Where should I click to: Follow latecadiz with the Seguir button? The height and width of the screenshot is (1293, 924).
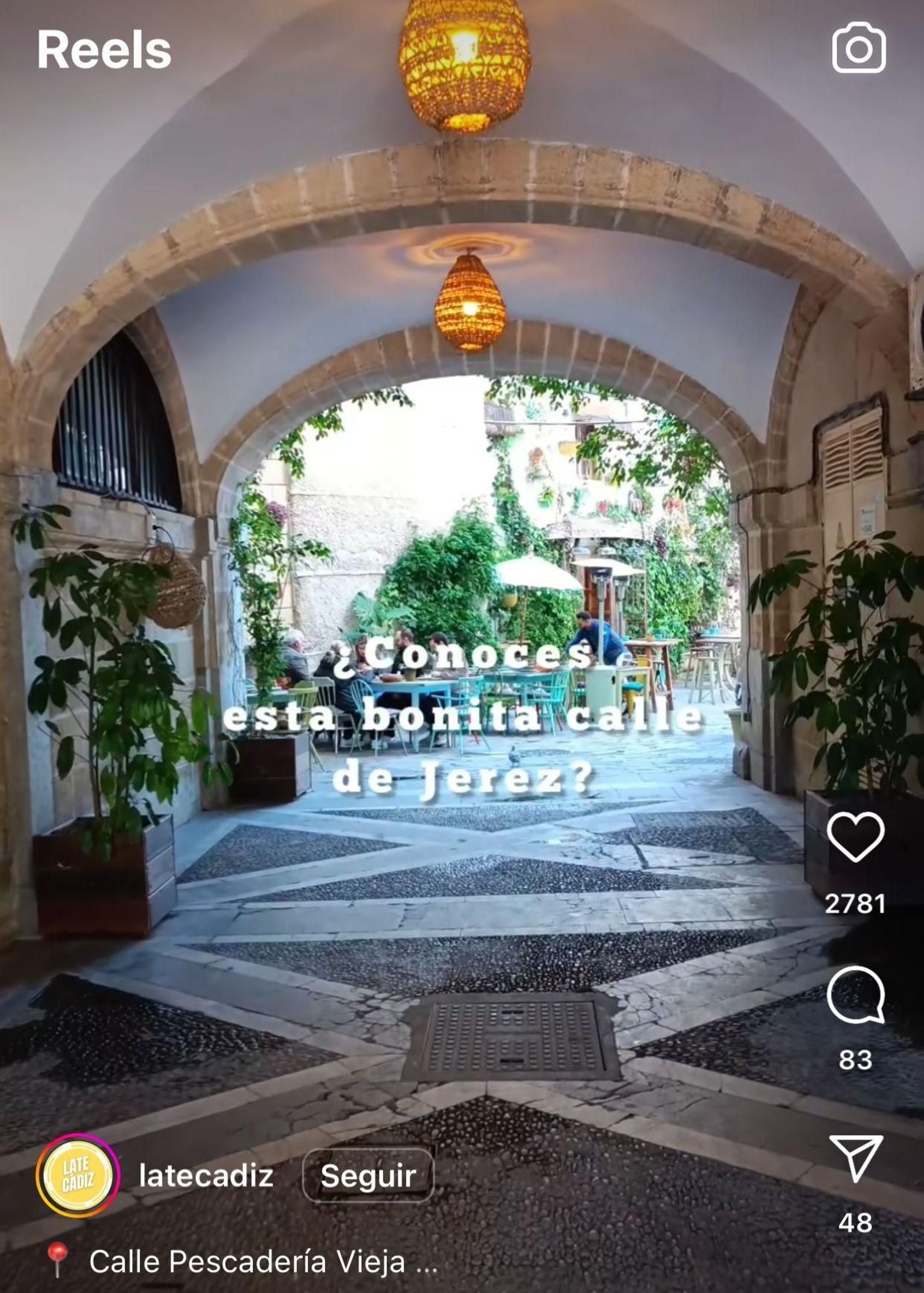368,1175
